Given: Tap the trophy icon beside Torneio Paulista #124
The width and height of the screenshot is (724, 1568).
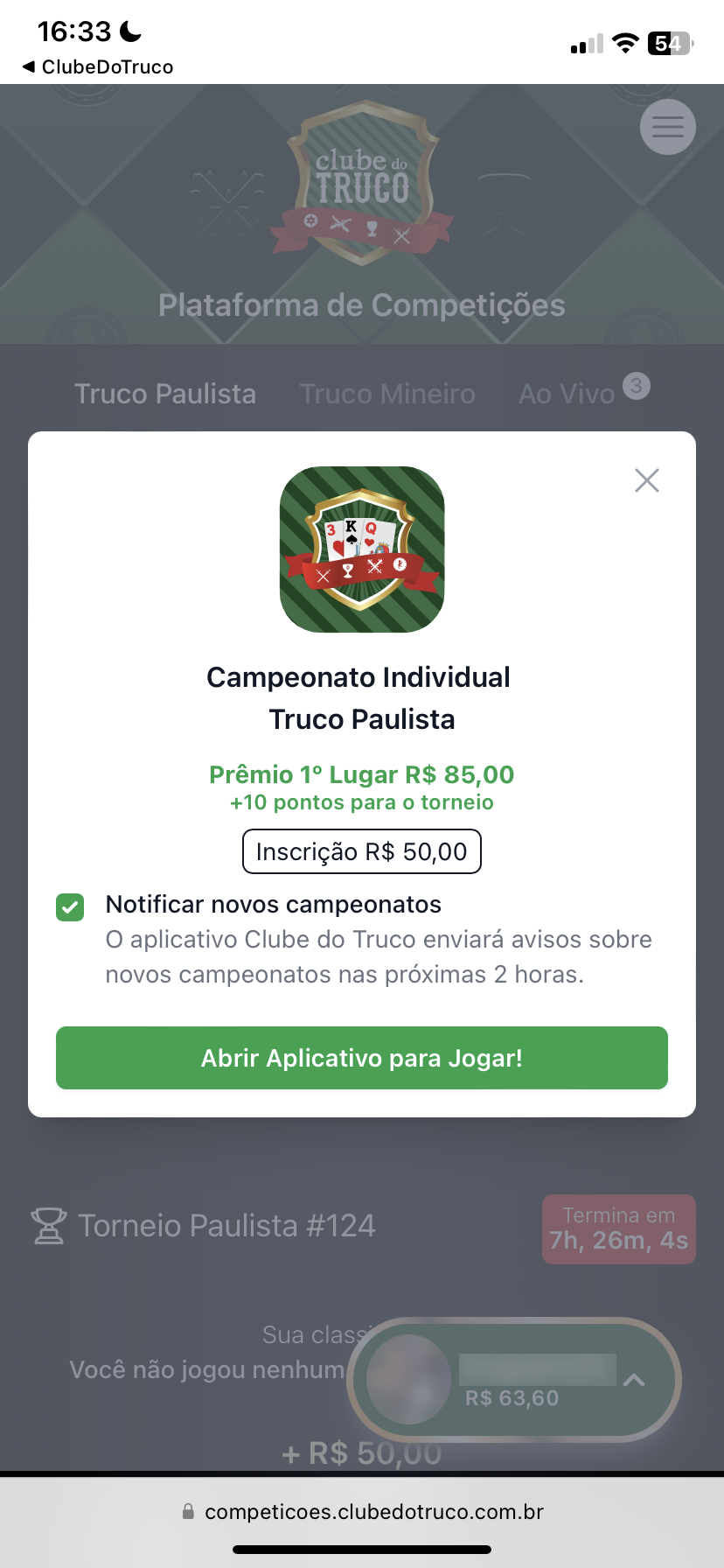Looking at the screenshot, I should pyautogui.click(x=50, y=1225).
